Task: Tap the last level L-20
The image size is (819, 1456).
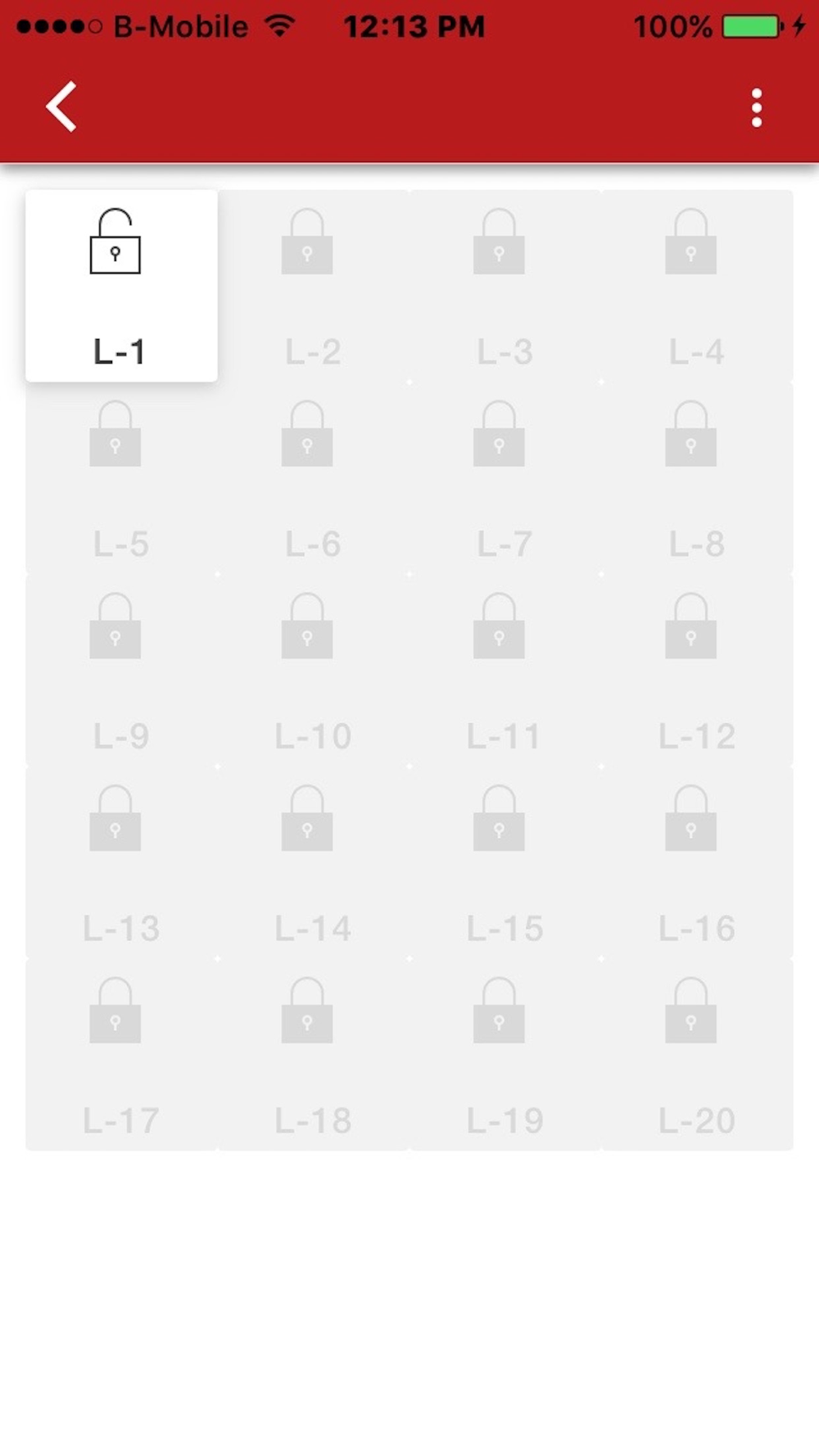Action: (x=697, y=1055)
